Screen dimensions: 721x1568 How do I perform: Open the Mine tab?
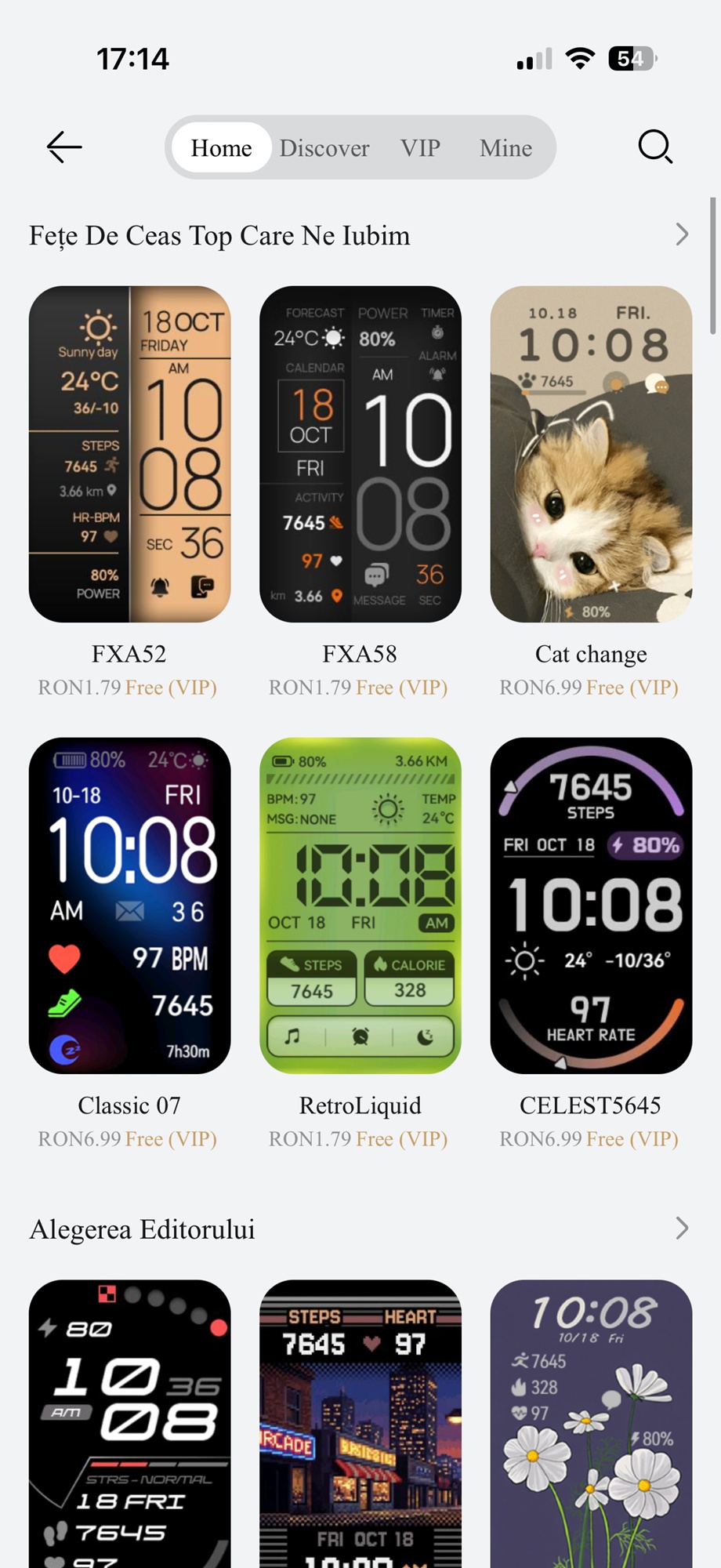[x=505, y=148]
